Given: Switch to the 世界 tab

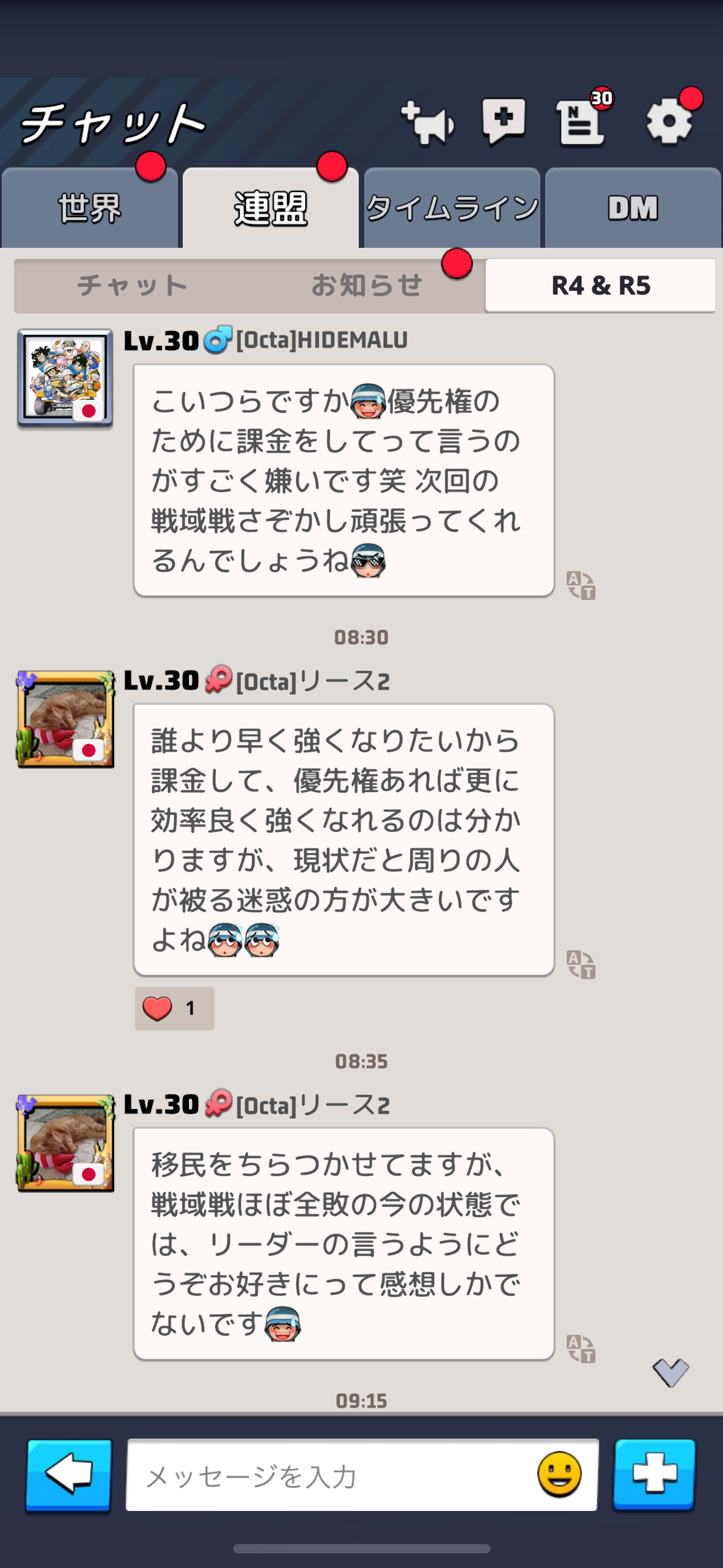Looking at the screenshot, I should (x=90, y=209).
